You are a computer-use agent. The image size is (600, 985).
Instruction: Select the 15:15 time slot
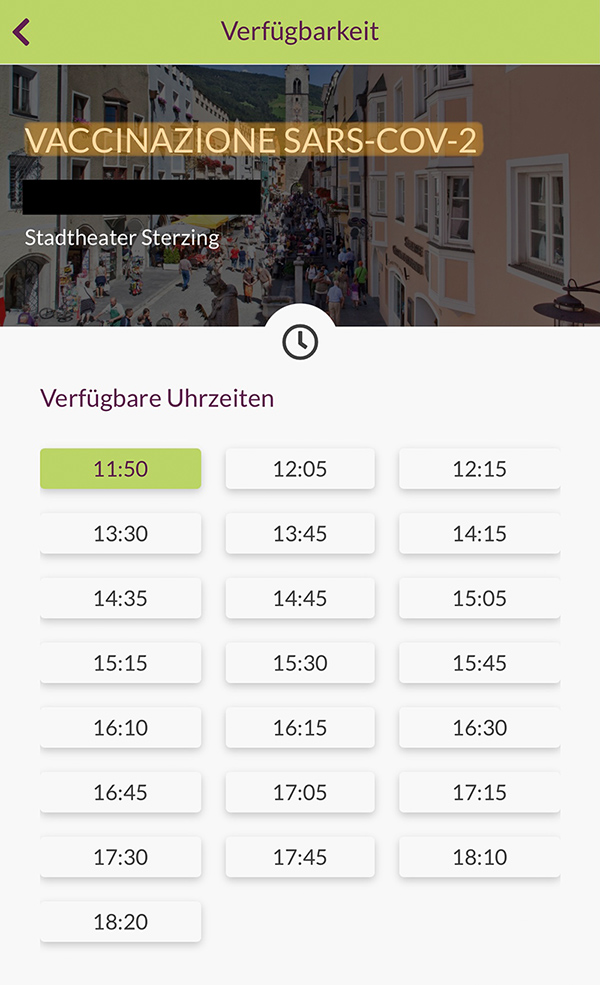pos(121,663)
